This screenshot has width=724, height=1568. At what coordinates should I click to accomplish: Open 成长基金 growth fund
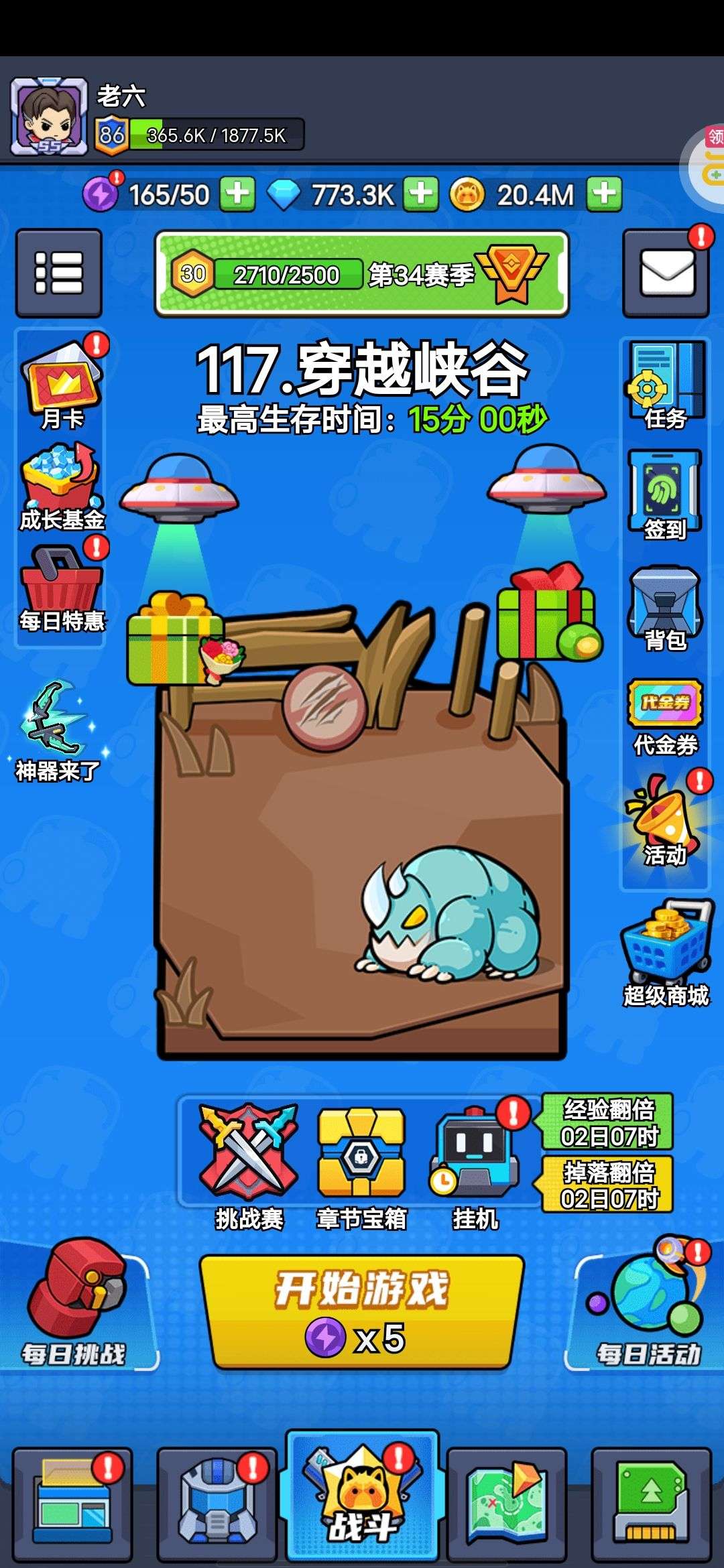pos(62,487)
